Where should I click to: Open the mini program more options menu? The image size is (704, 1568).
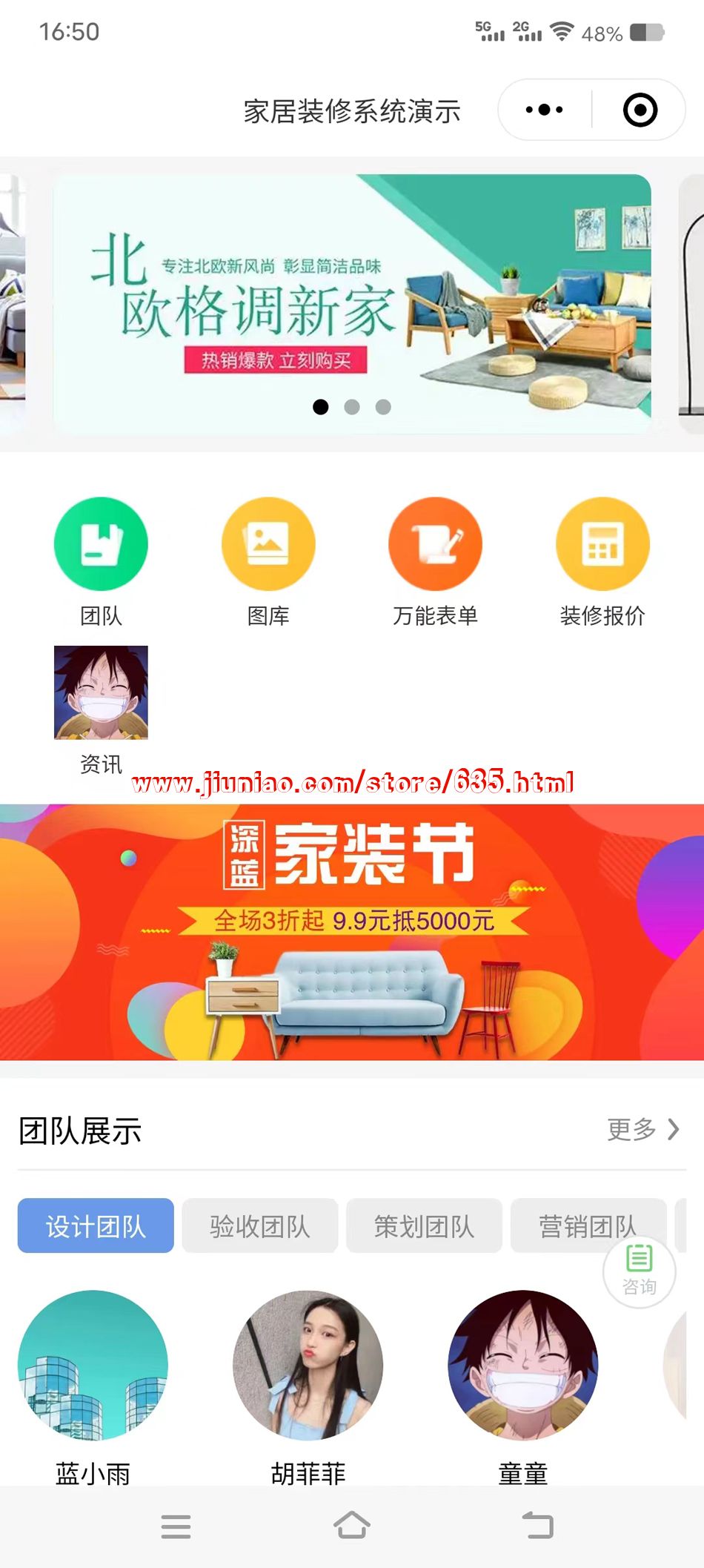[x=545, y=110]
